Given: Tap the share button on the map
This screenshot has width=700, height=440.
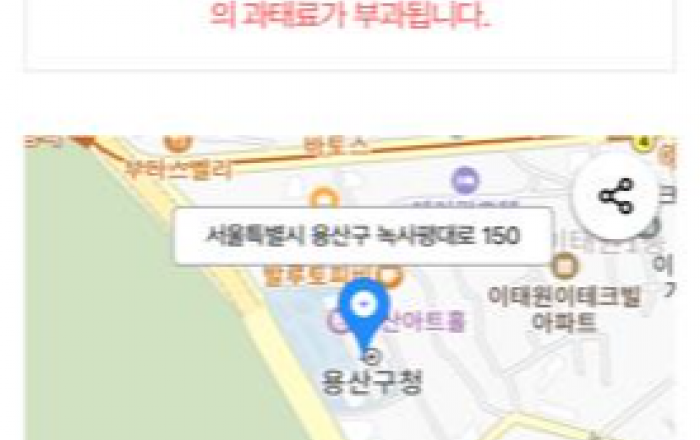Looking at the screenshot, I should [615, 196].
